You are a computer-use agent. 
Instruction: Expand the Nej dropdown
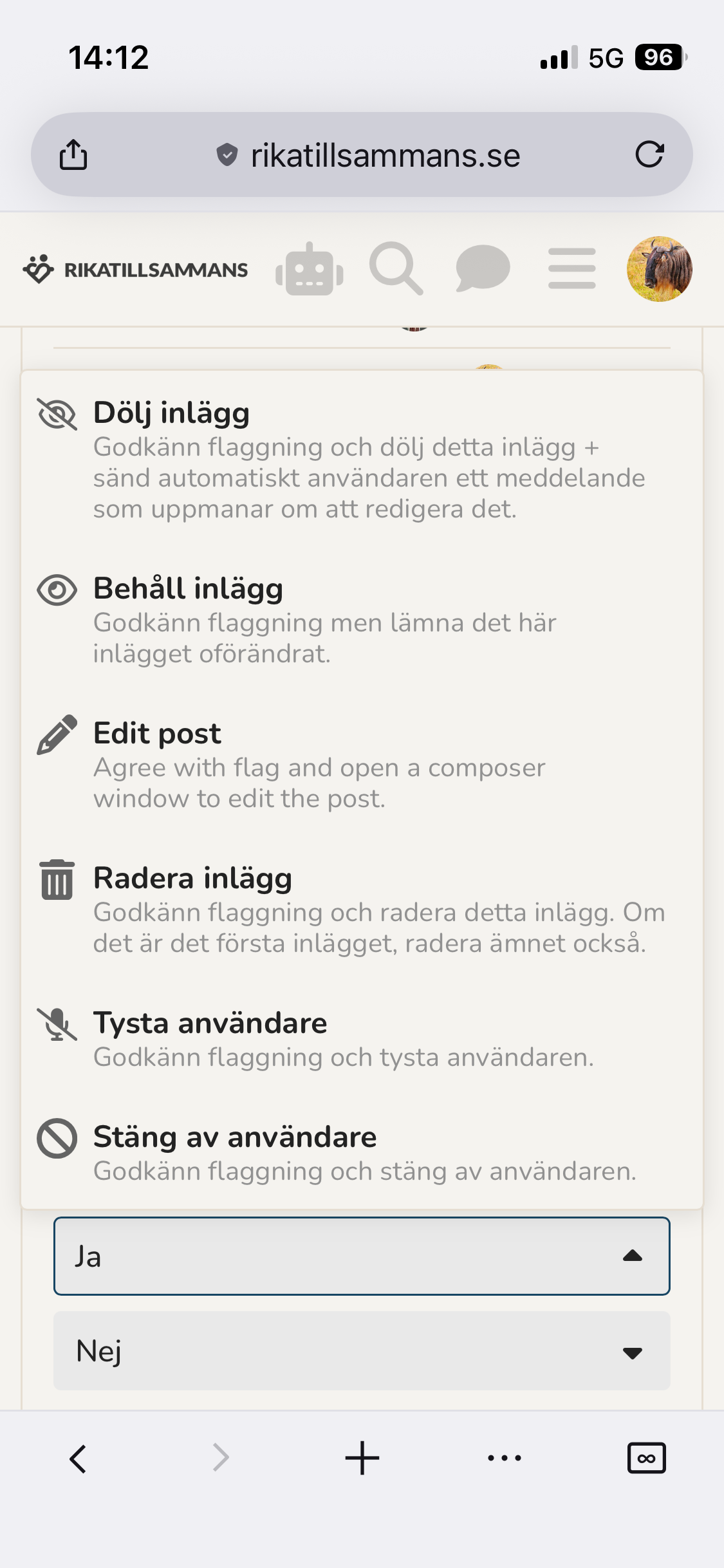point(362,1350)
